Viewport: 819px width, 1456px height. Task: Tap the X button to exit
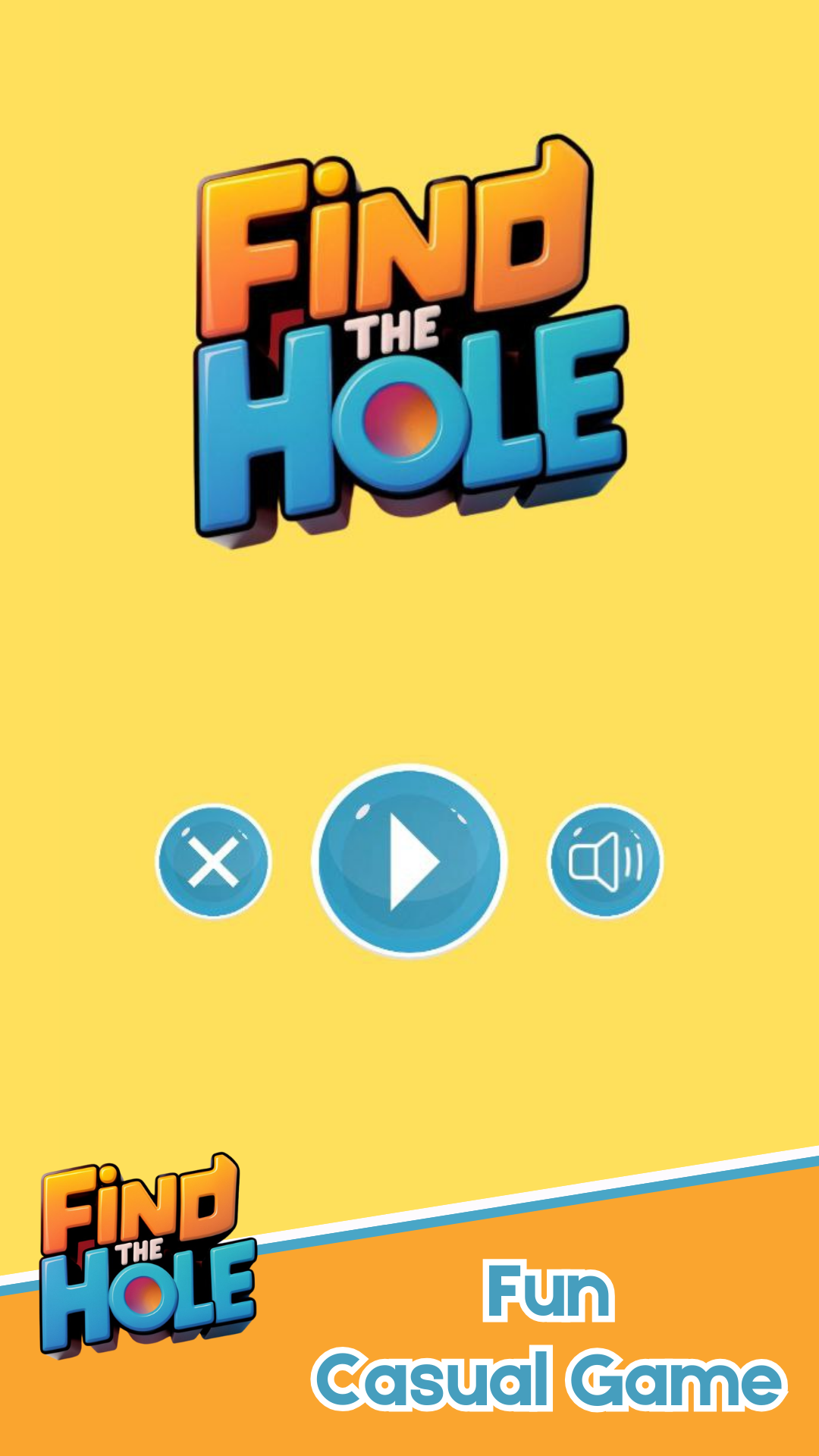coord(213,861)
